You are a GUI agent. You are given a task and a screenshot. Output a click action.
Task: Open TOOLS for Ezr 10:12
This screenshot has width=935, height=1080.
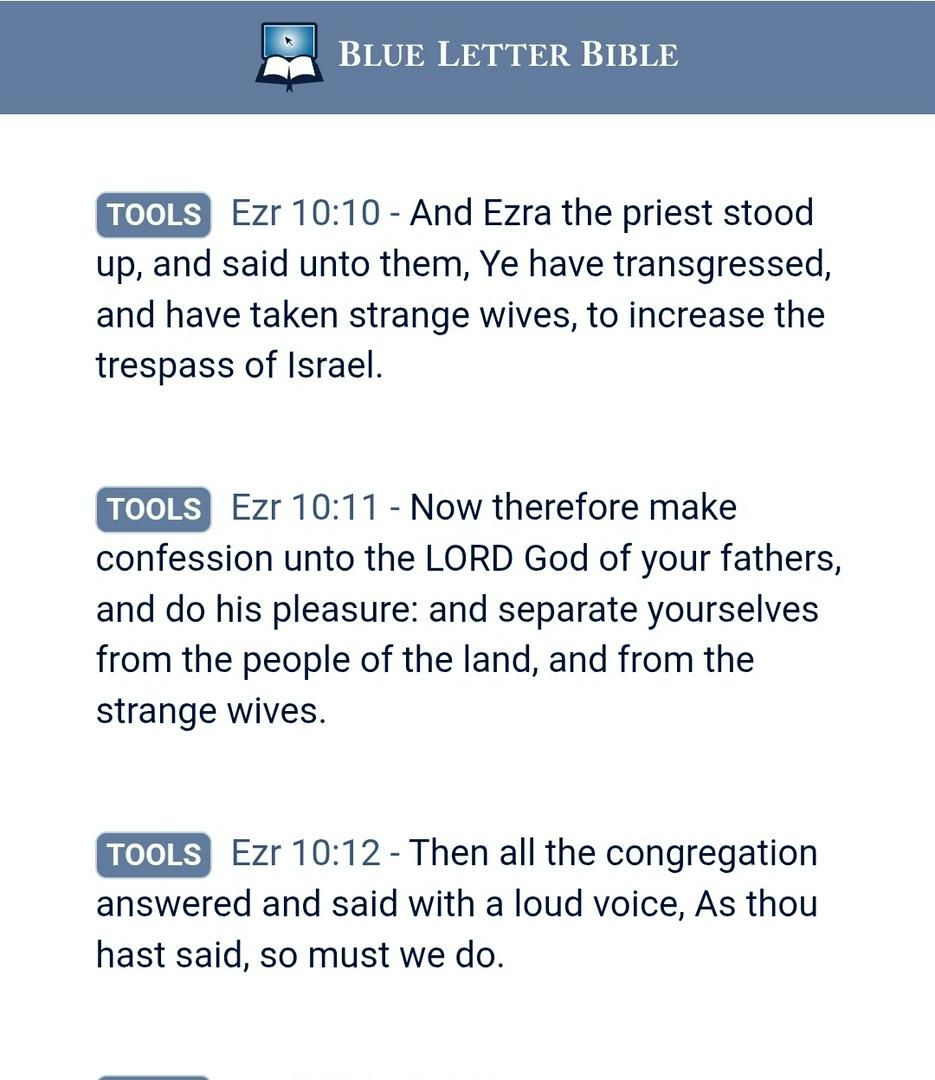(153, 855)
